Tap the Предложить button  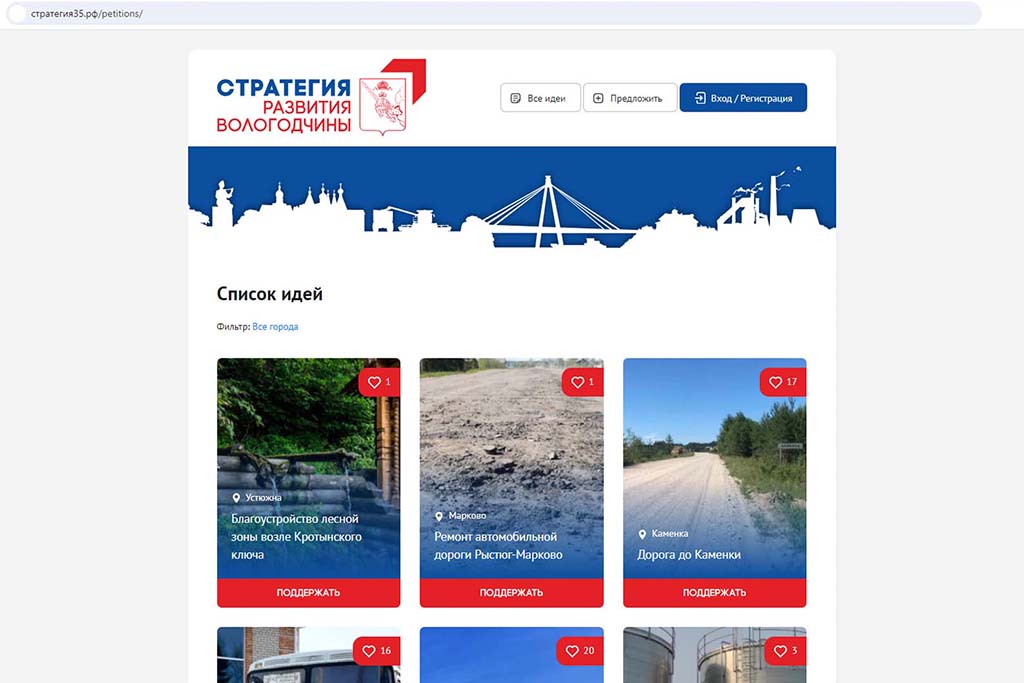pos(629,98)
